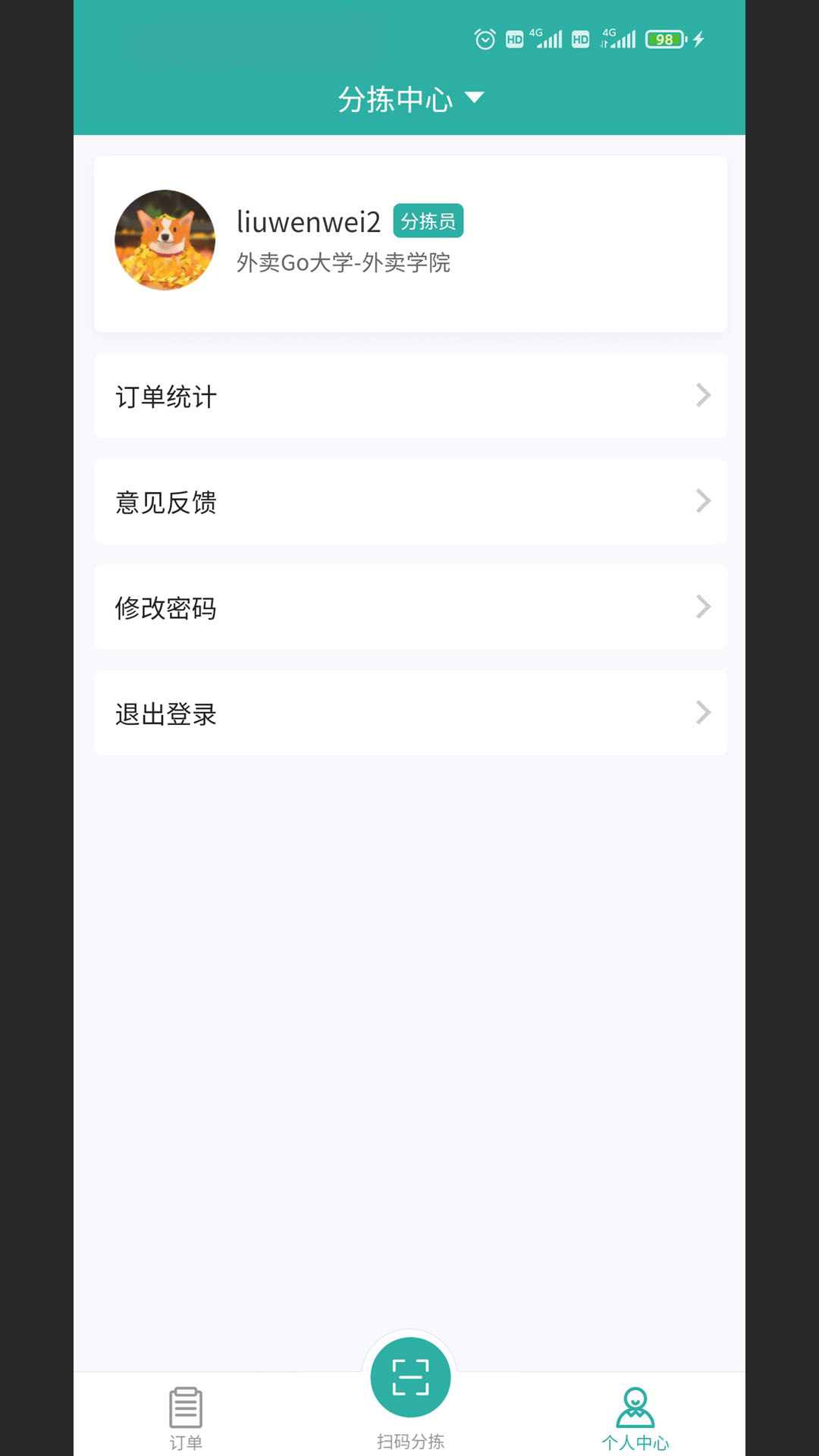This screenshot has height=1456, width=819.
Task: Open 订单统计 order statistics
Action: click(409, 395)
